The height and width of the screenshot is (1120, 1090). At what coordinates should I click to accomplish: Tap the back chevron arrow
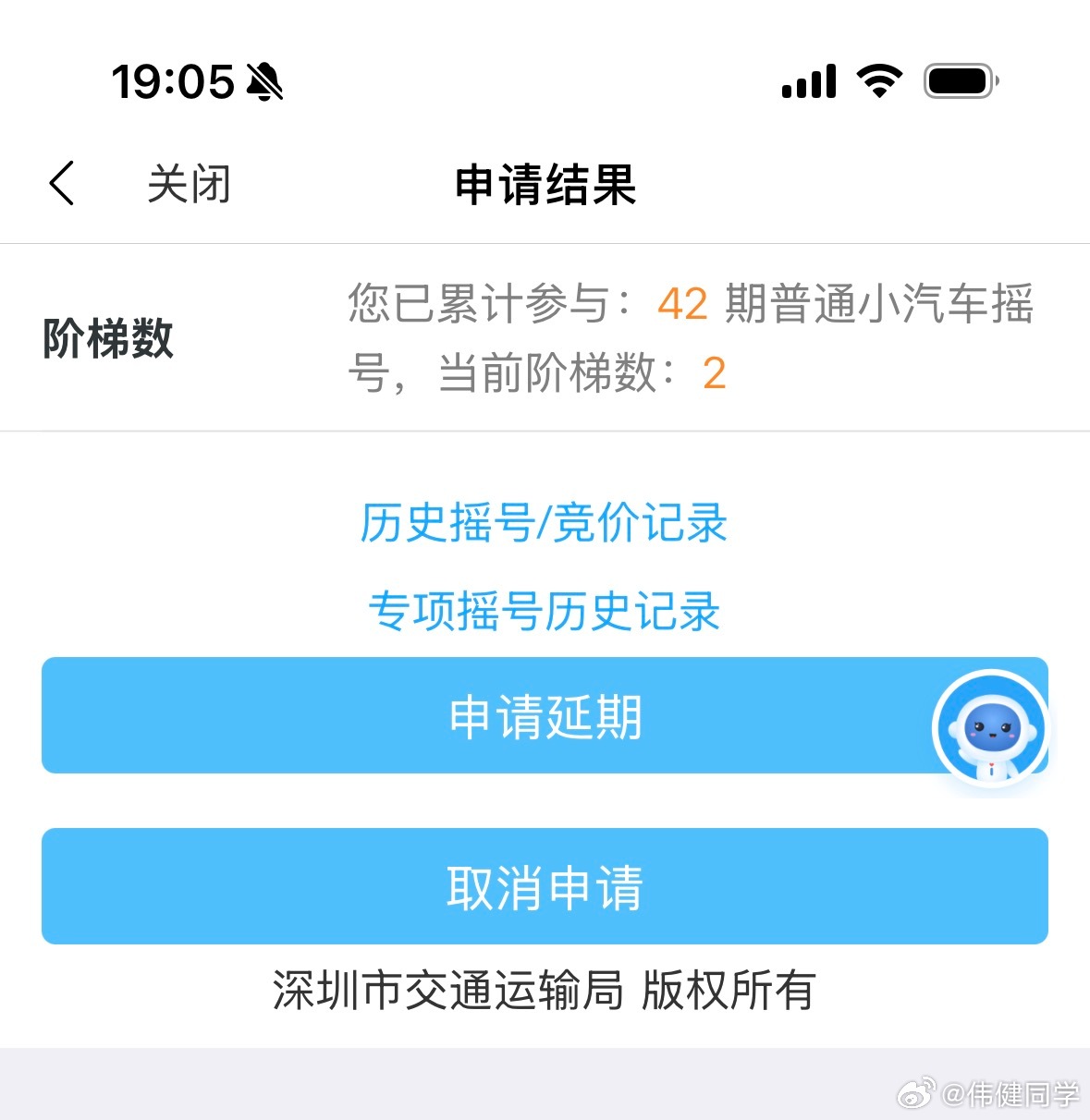tap(61, 182)
